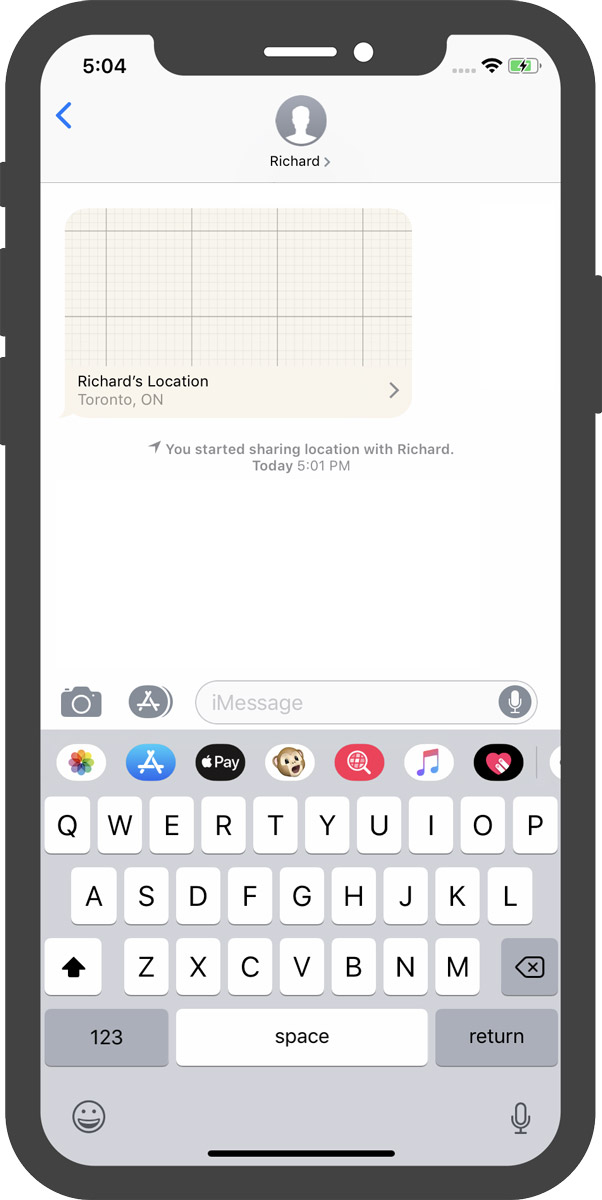Toggle the shift key
Viewport: 602px width, 1200px height.
point(74,967)
